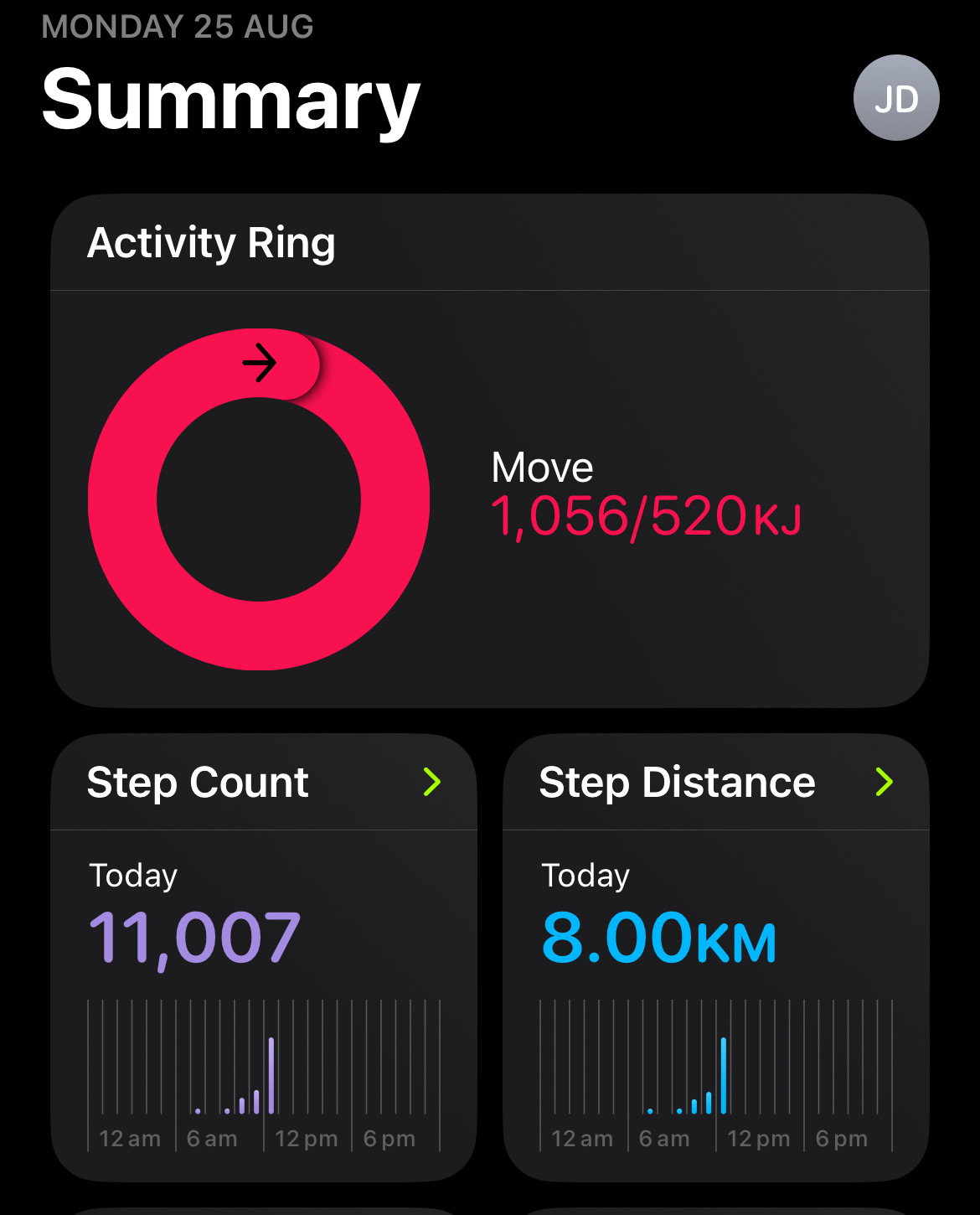Open the Step Count card
Viewport: 980px width, 1215px height.
tap(263, 955)
